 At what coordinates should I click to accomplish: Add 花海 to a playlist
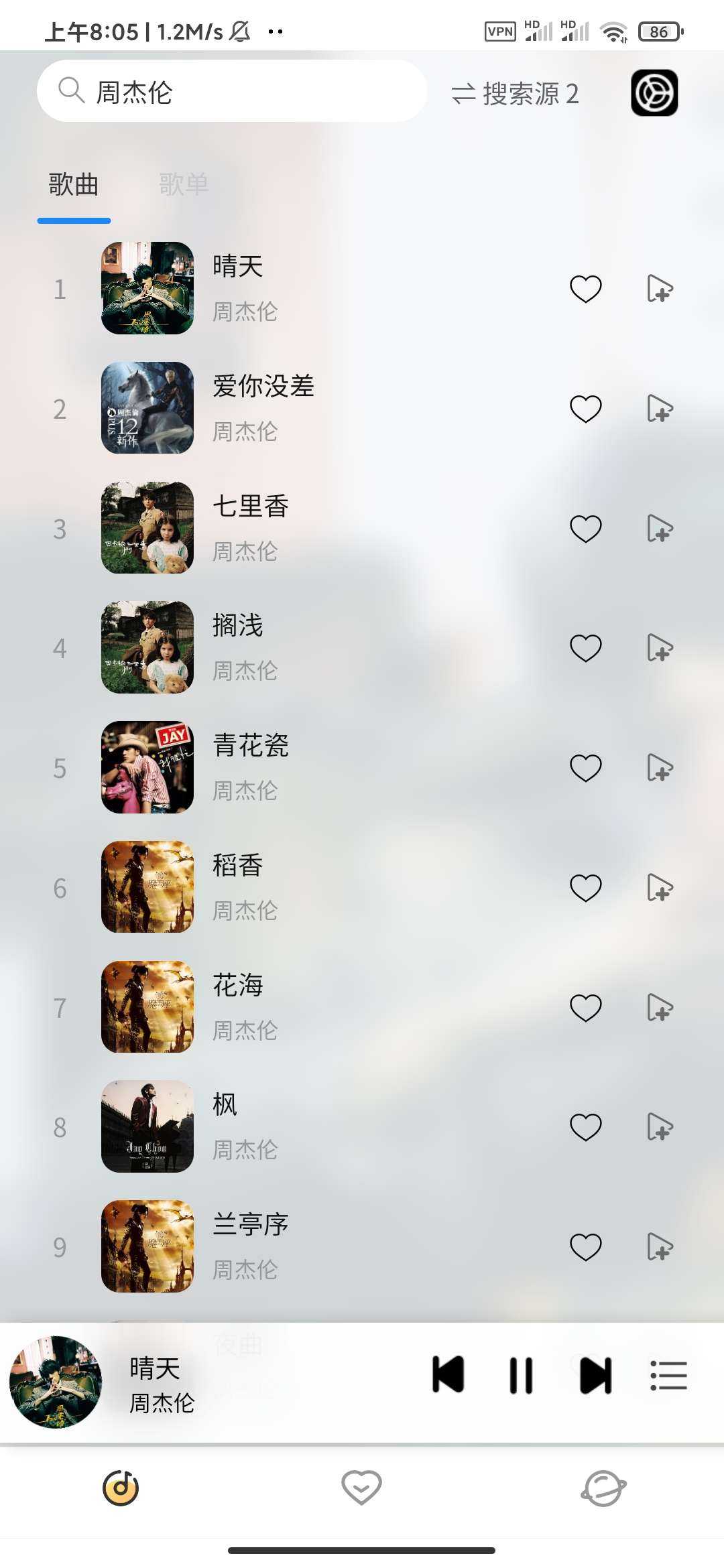[x=660, y=1007]
